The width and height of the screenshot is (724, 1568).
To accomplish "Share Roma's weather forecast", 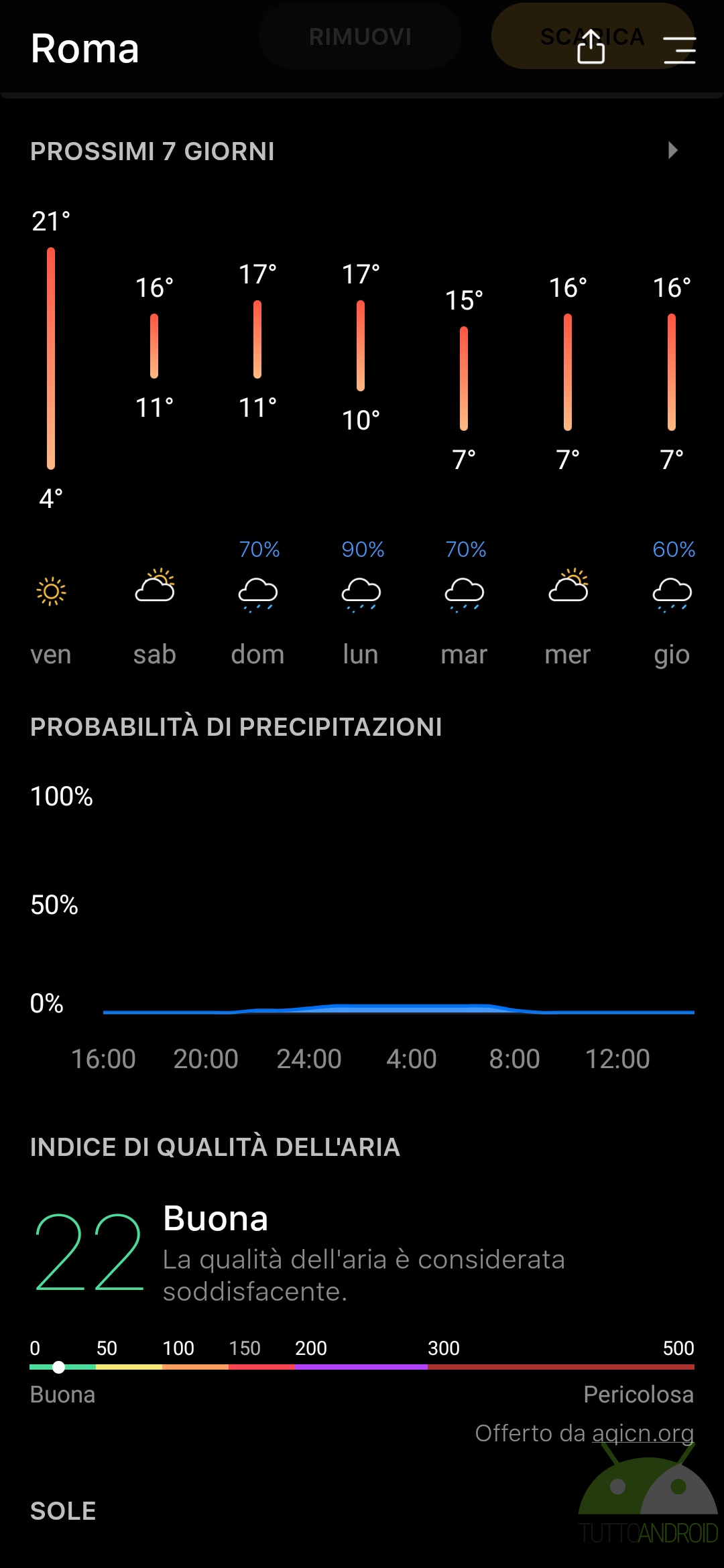I will [591, 47].
